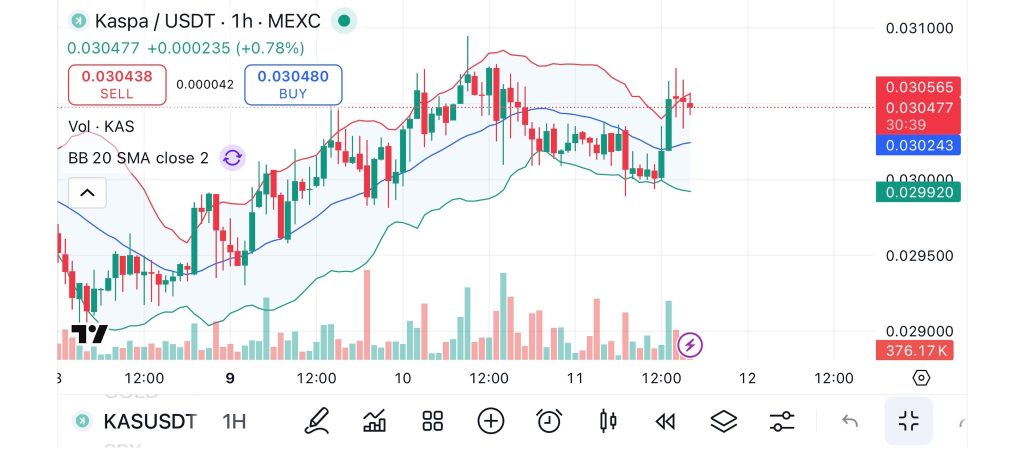The height and width of the screenshot is (473, 1024).
Task: Open chart settings sliders
Action: point(782,421)
